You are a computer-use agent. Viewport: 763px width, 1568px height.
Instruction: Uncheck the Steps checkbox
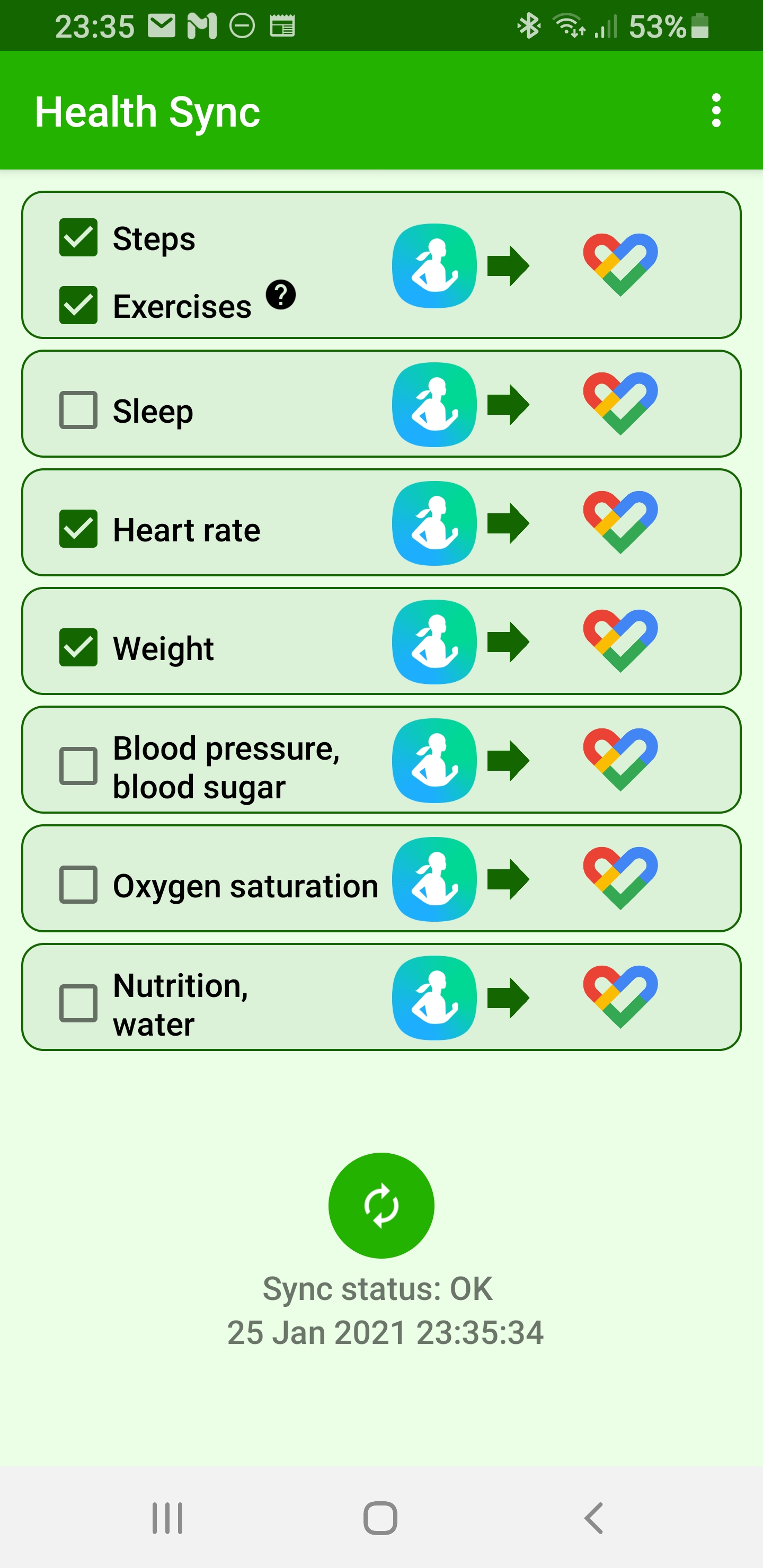(x=78, y=238)
